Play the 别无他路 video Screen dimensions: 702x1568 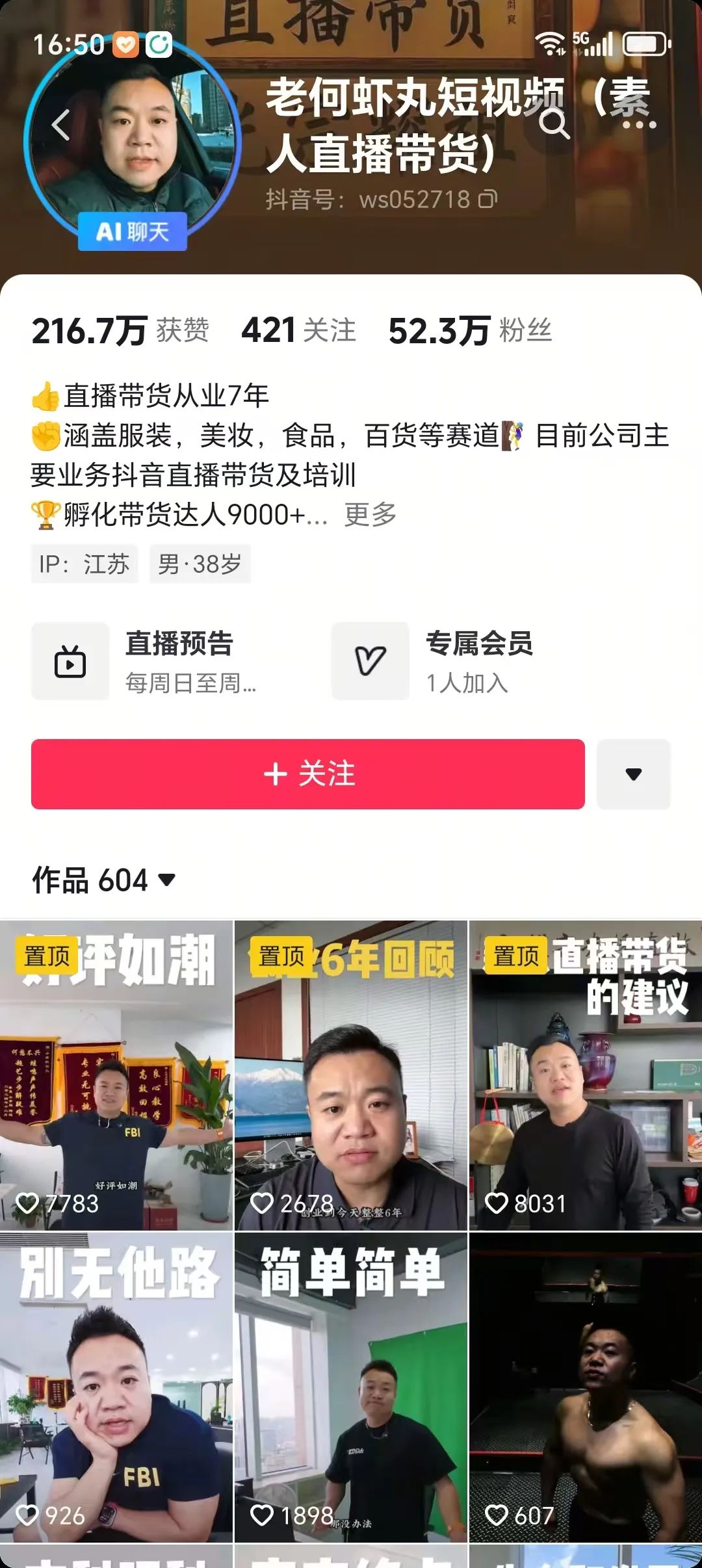(x=116, y=1387)
